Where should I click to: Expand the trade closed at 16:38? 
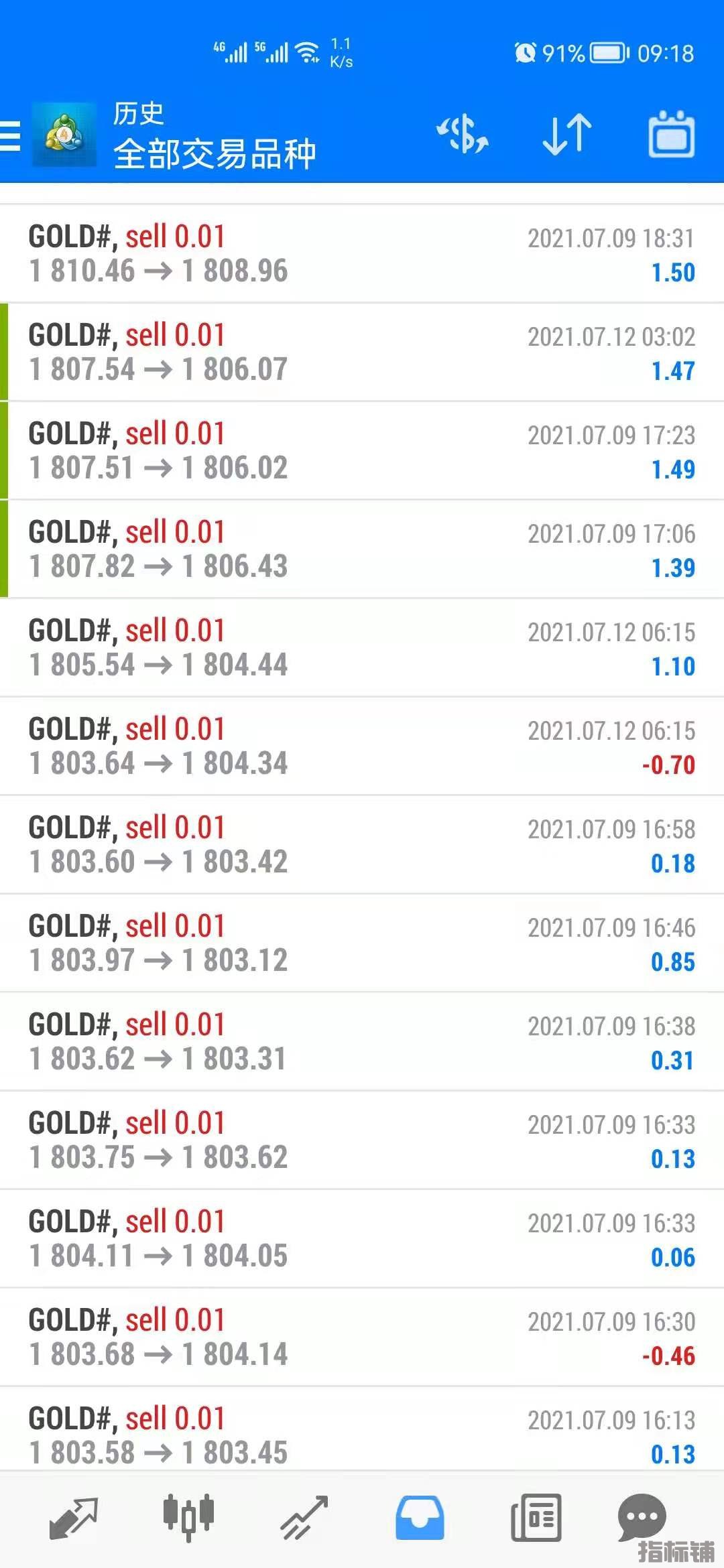pyautogui.click(x=362, y=1042)
